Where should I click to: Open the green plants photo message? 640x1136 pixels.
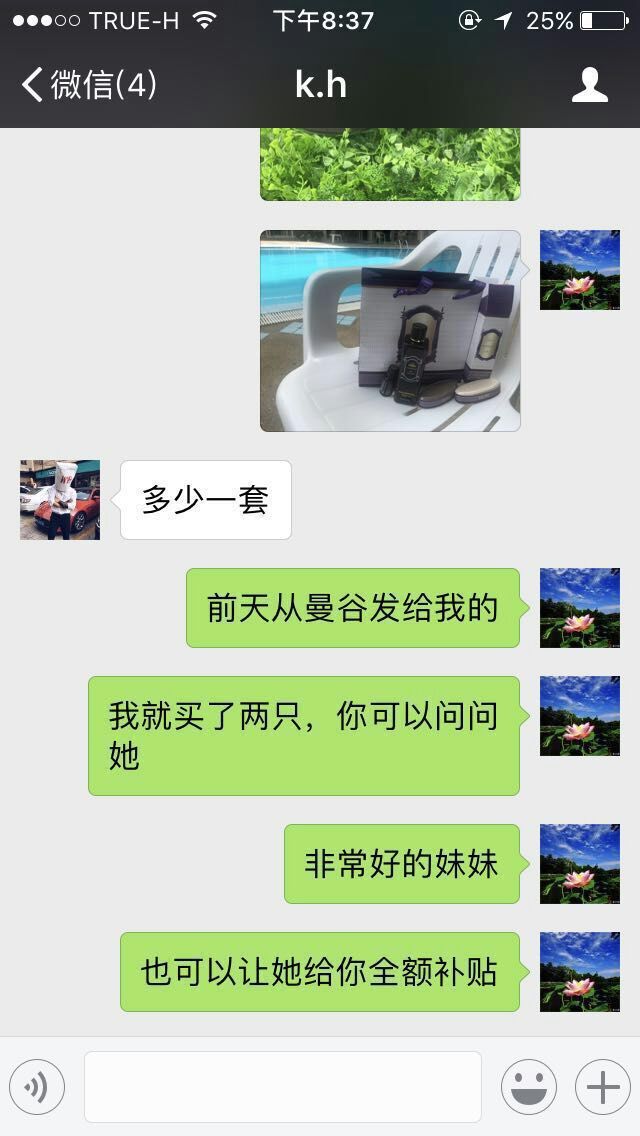390,164
